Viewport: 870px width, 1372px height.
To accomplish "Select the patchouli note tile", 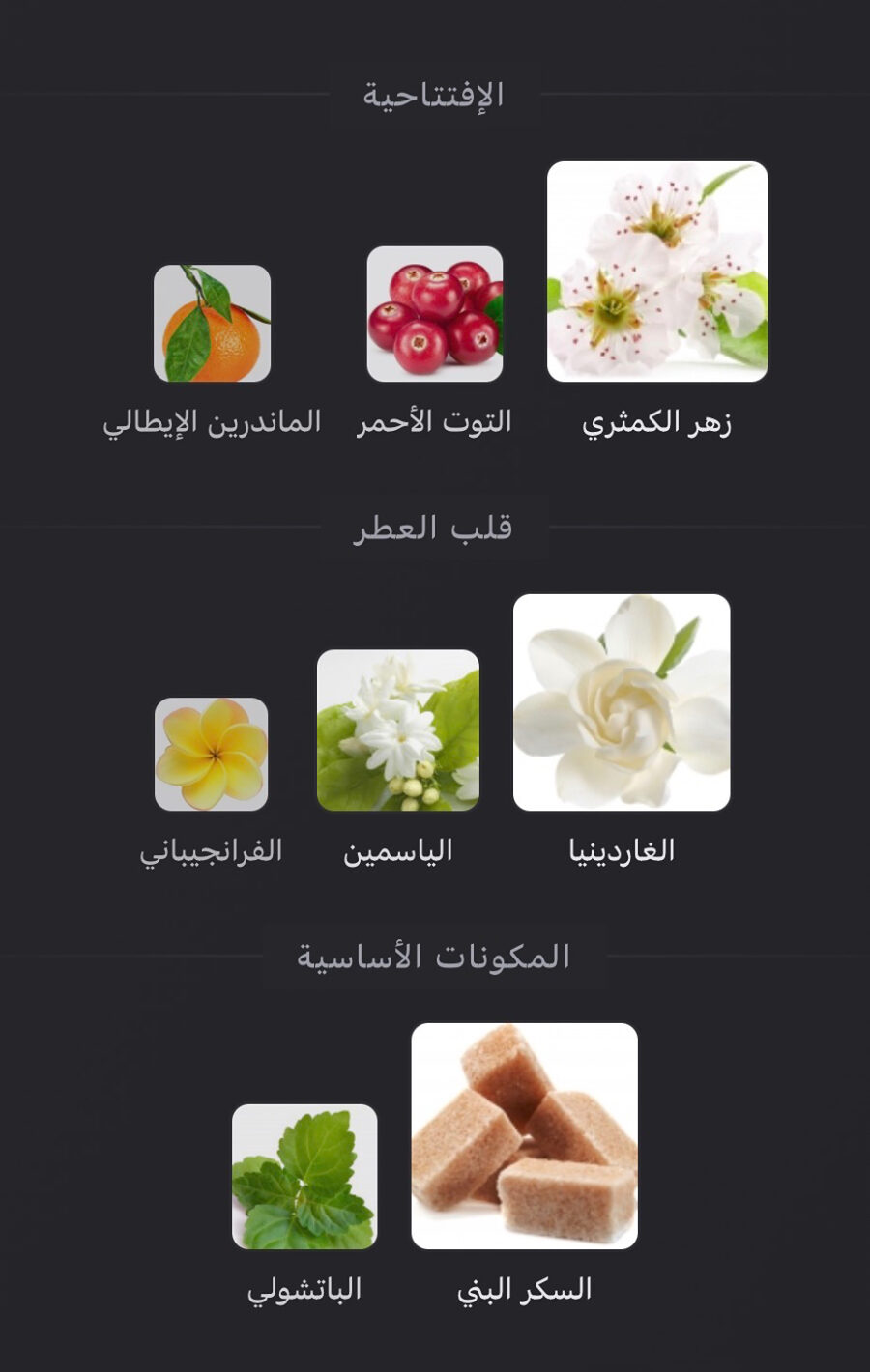I will click(x=304, y=1177).
